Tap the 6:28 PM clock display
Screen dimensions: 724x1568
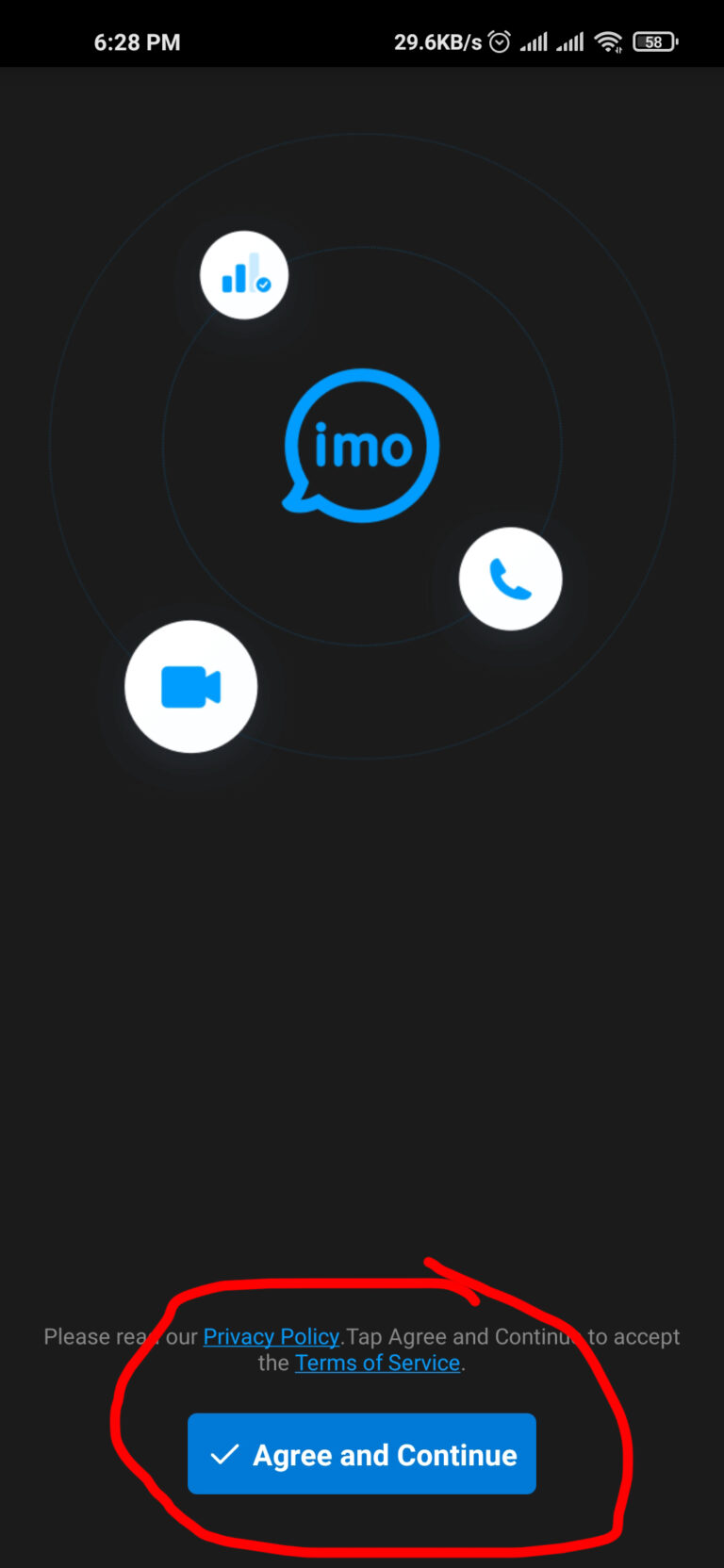point(137,41)
